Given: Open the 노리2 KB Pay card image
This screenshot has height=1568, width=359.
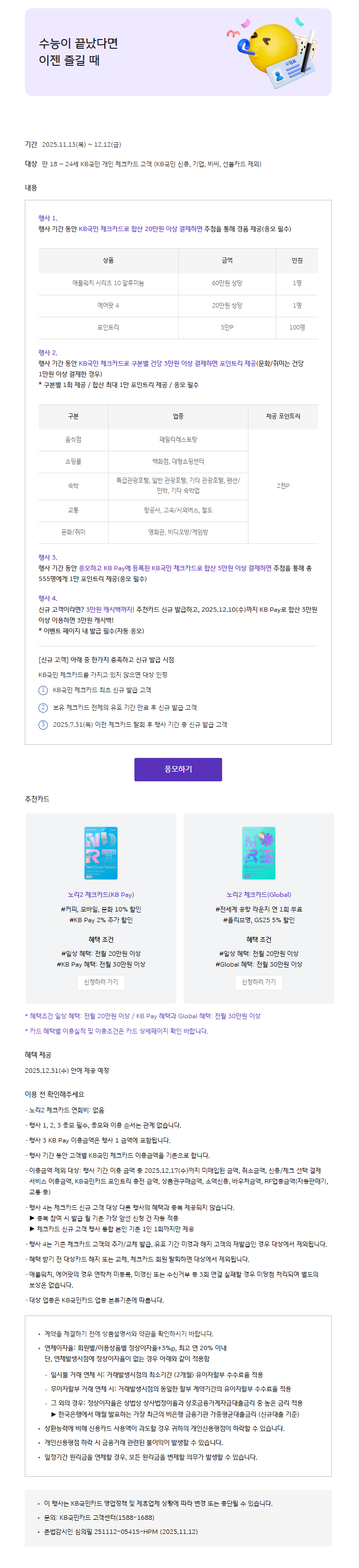Looking at the screenshot, I should pyautogui.click(x=100, y=853).
